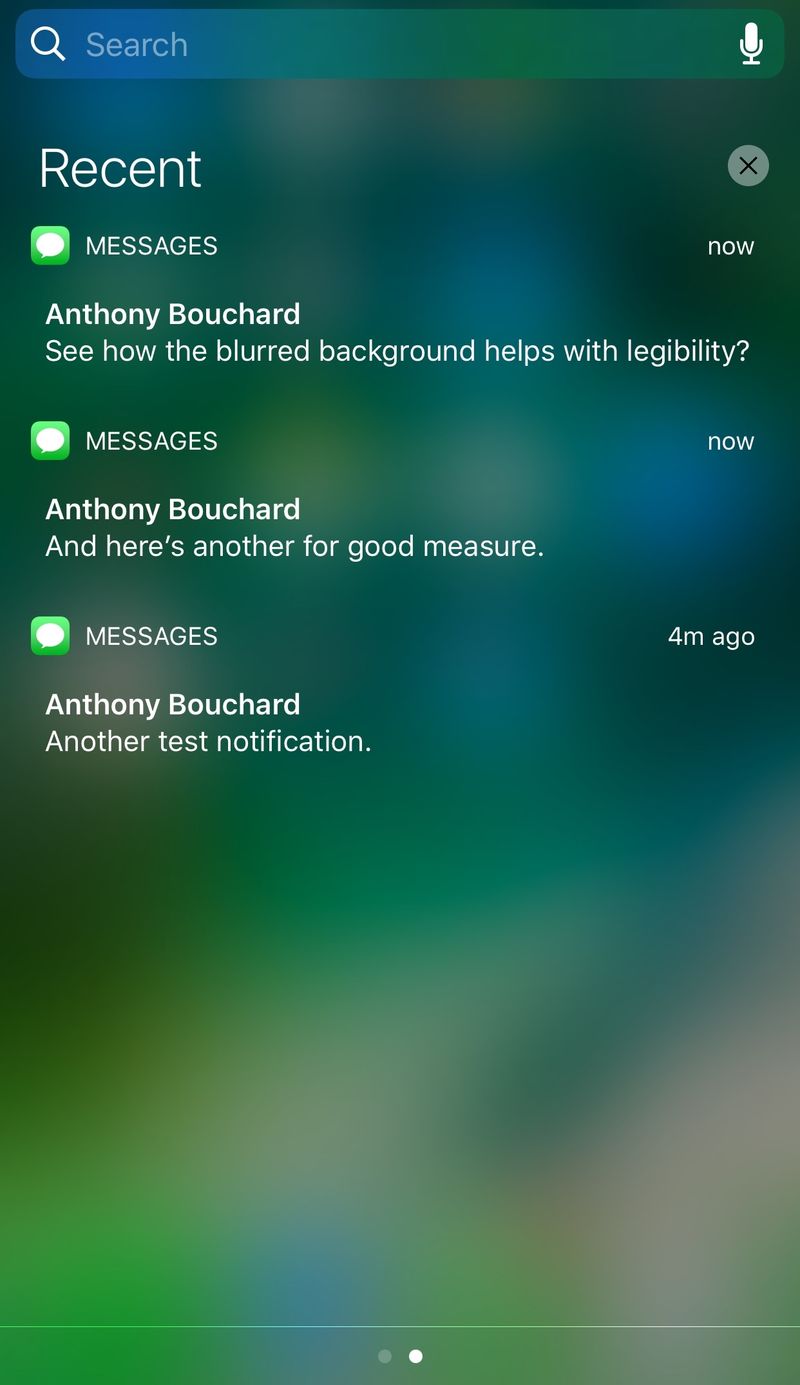The width and height of the screenshot is (800, 1385).
Task: Open the message about blurred background legibility
Action: (396, 334)
